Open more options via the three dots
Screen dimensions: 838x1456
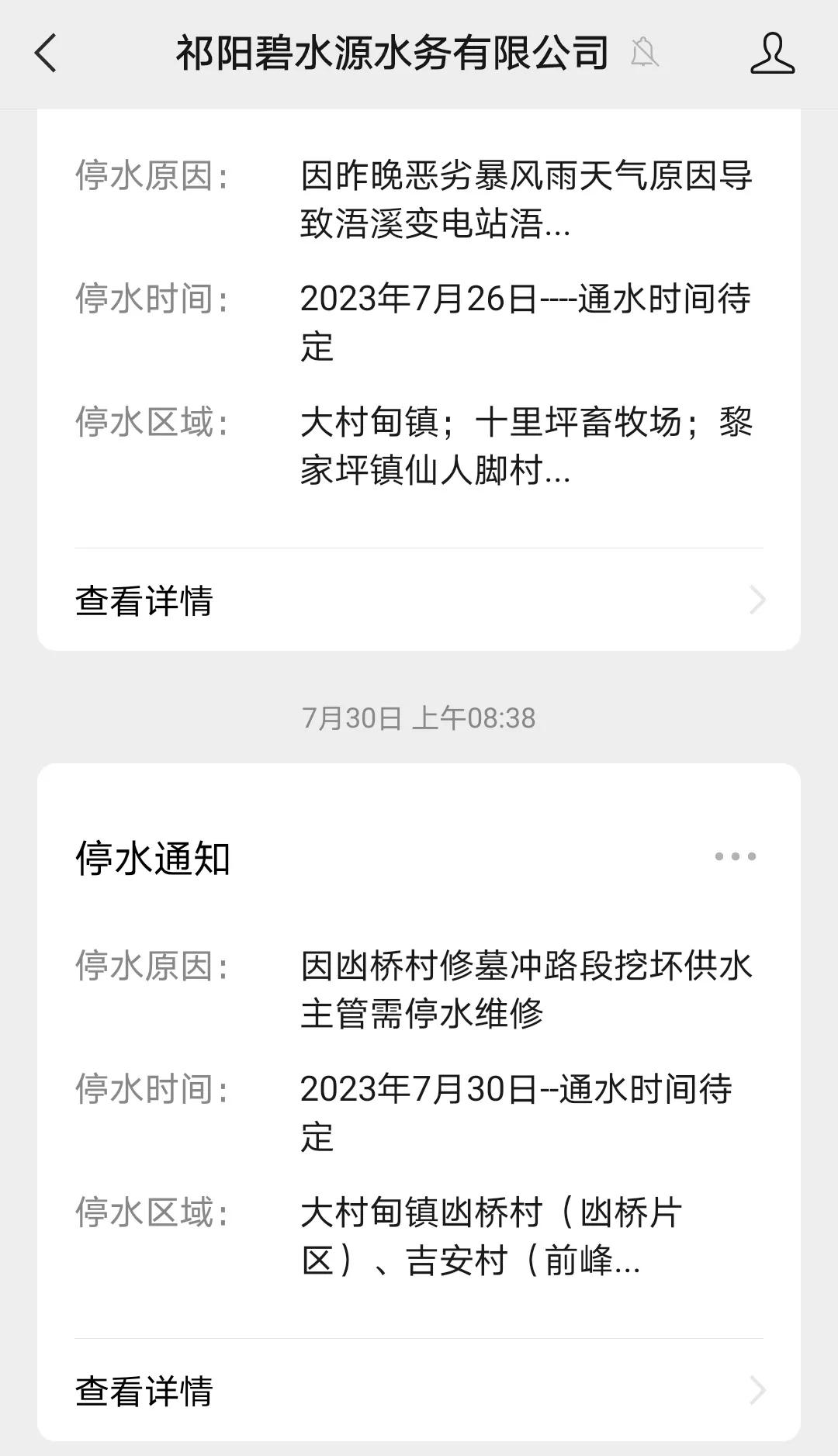734,857
